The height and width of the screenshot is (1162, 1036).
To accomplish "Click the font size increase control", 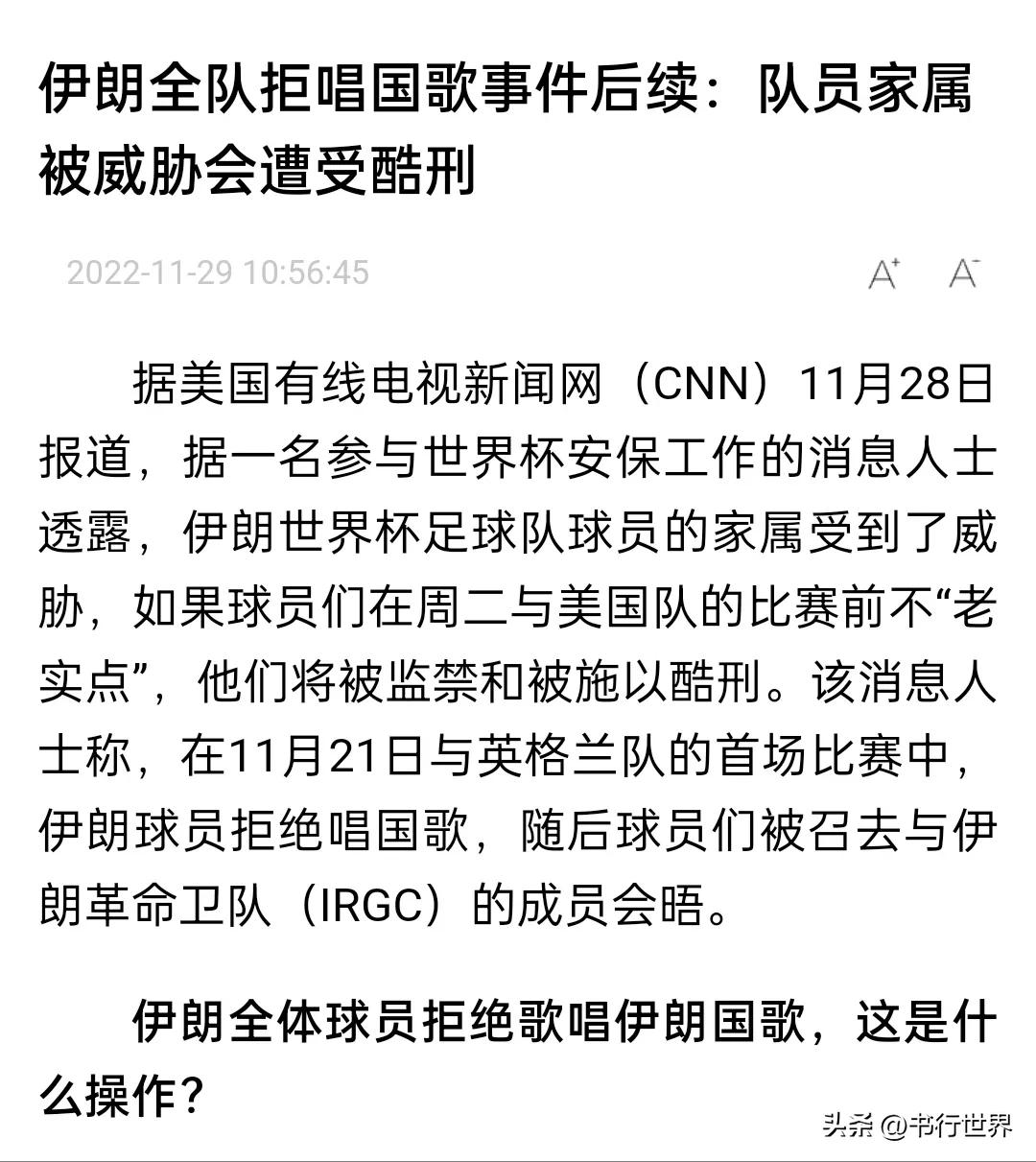I will click(x=883, y=273).
